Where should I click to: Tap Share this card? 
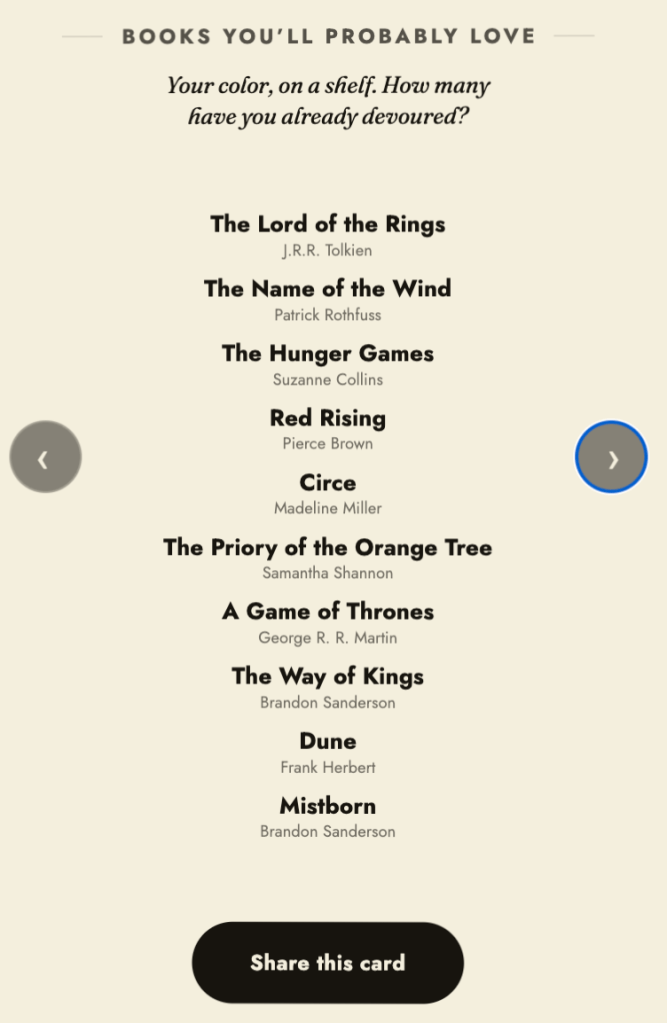(x=328, y=962)
